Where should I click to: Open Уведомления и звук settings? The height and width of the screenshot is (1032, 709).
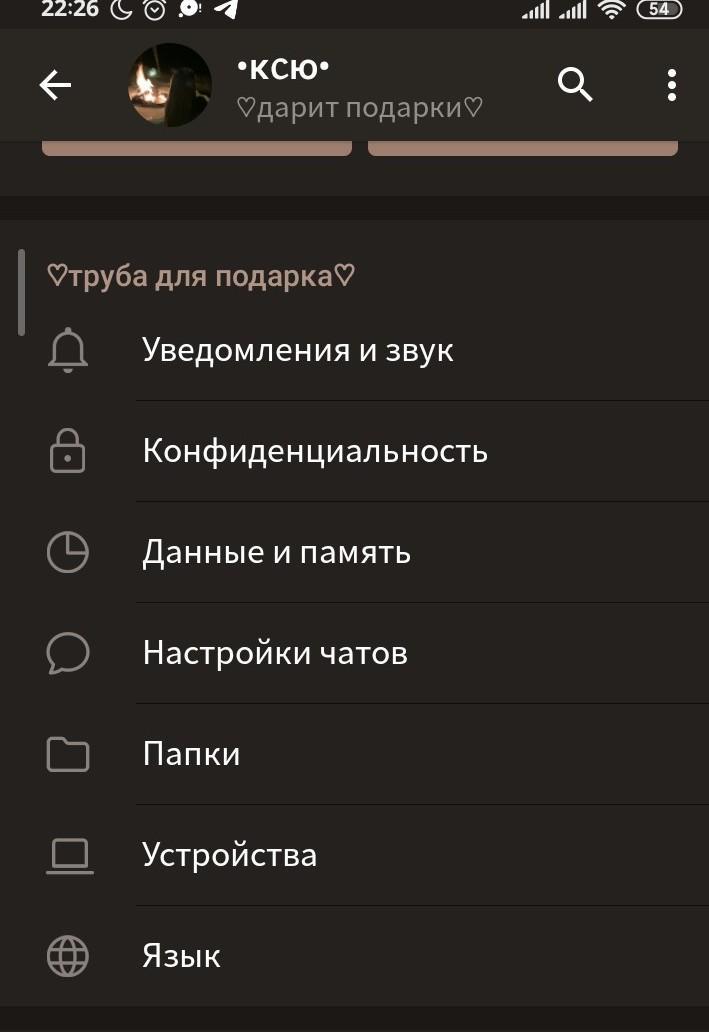(x=297, y=350)
